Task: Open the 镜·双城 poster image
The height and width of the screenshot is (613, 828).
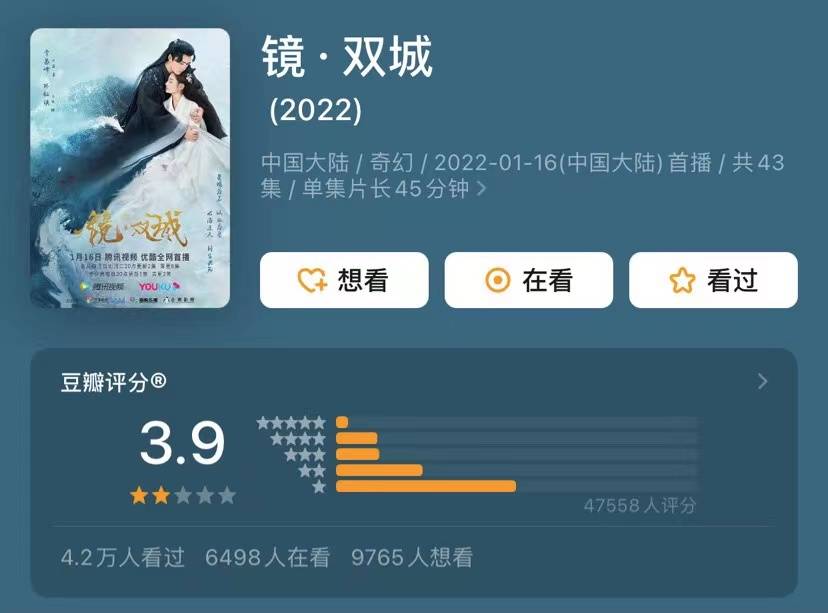Action: pos(130,168)
